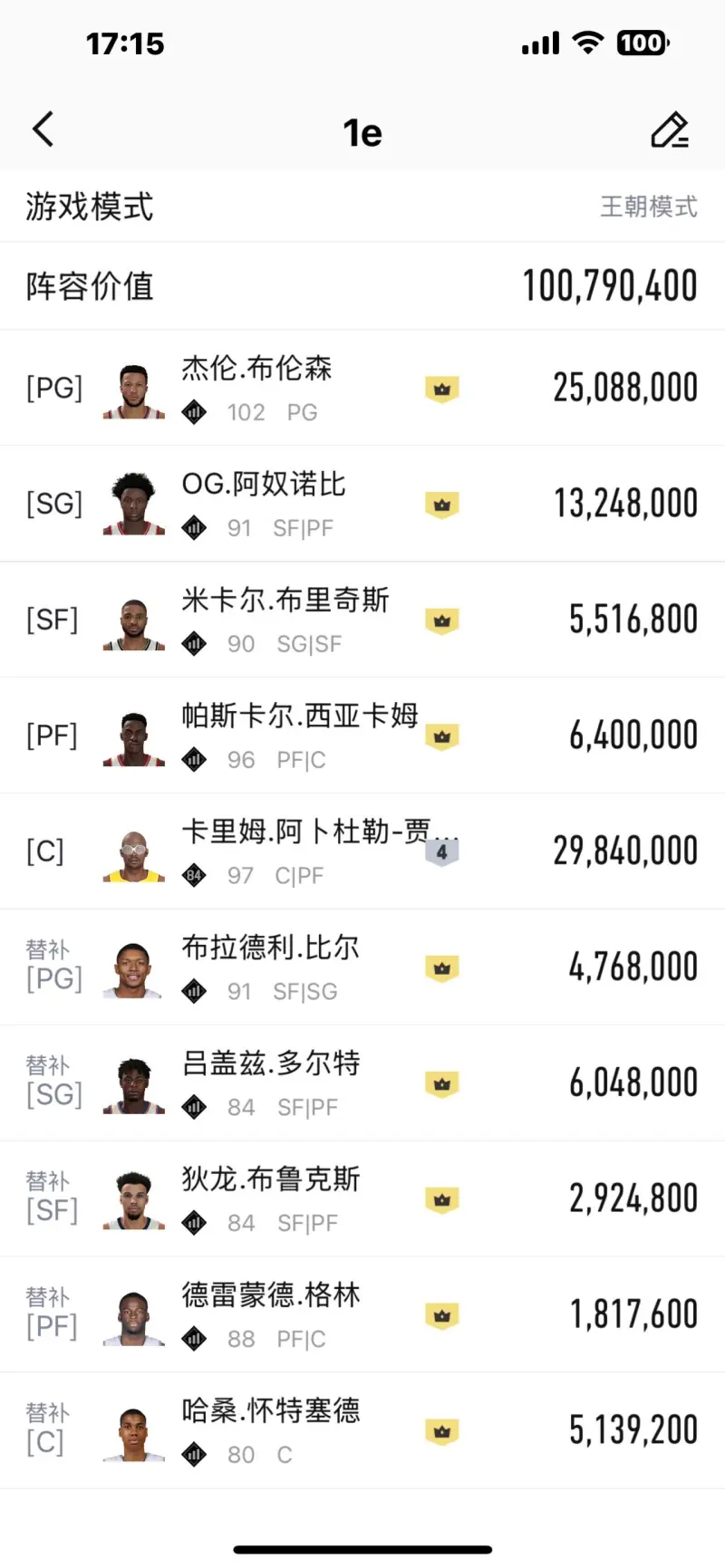
Task: Go back using the top-left arrow
Action: coord(43,130)
